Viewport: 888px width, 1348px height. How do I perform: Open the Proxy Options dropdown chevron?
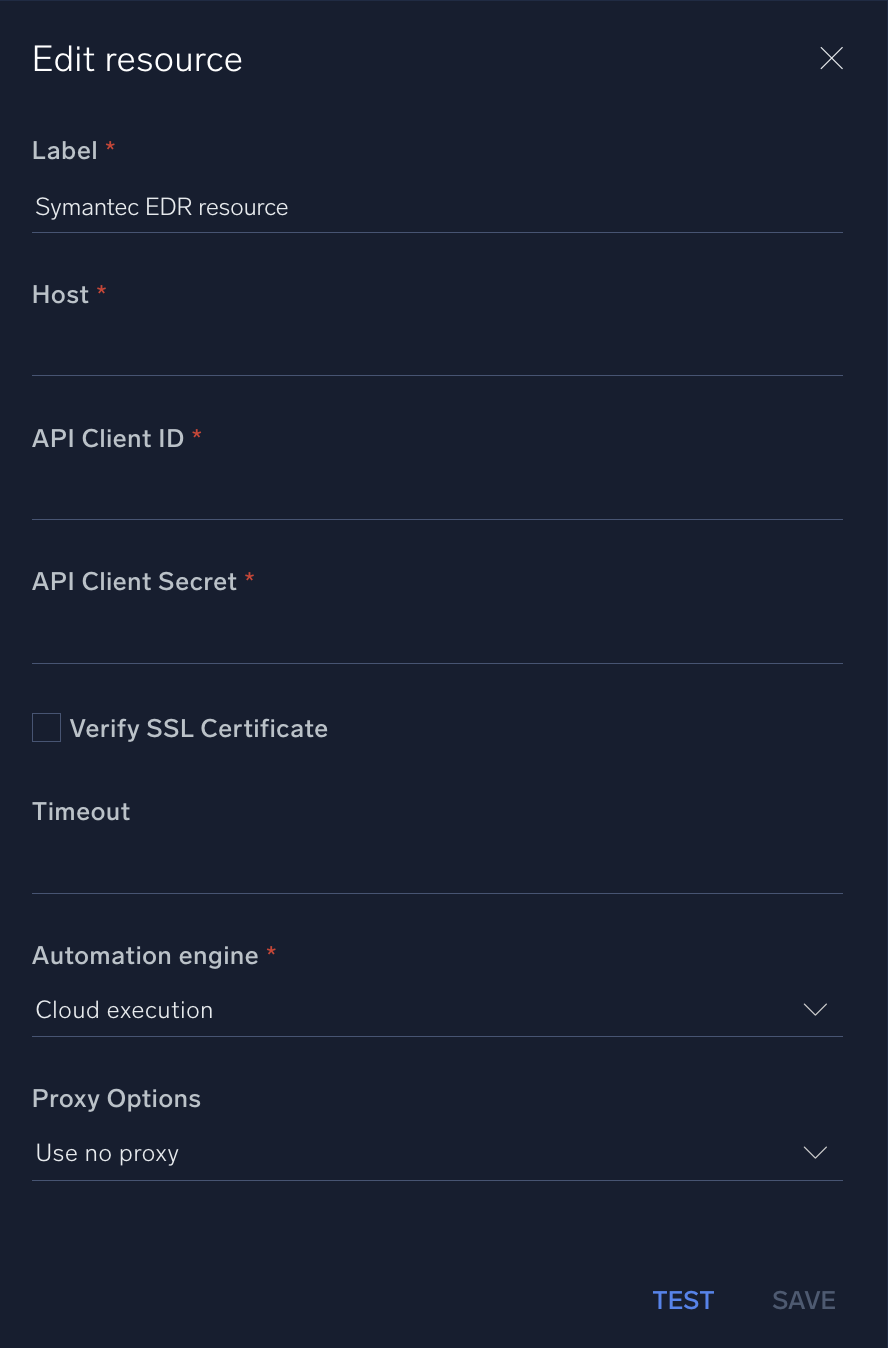[x=815, y=1152]
